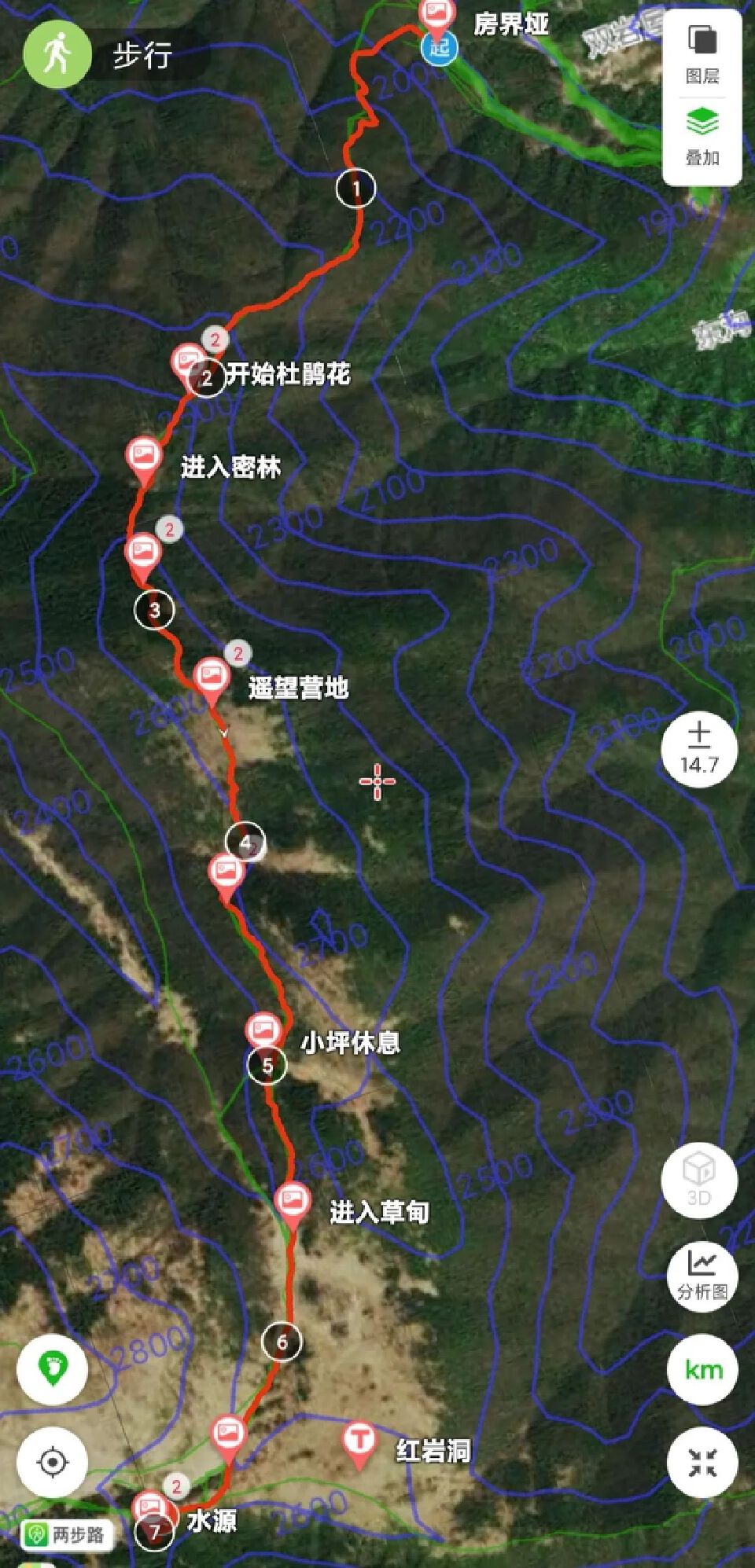Center map on my location
This screenshot has width=755, height=1568.
tap(53, 1462)
